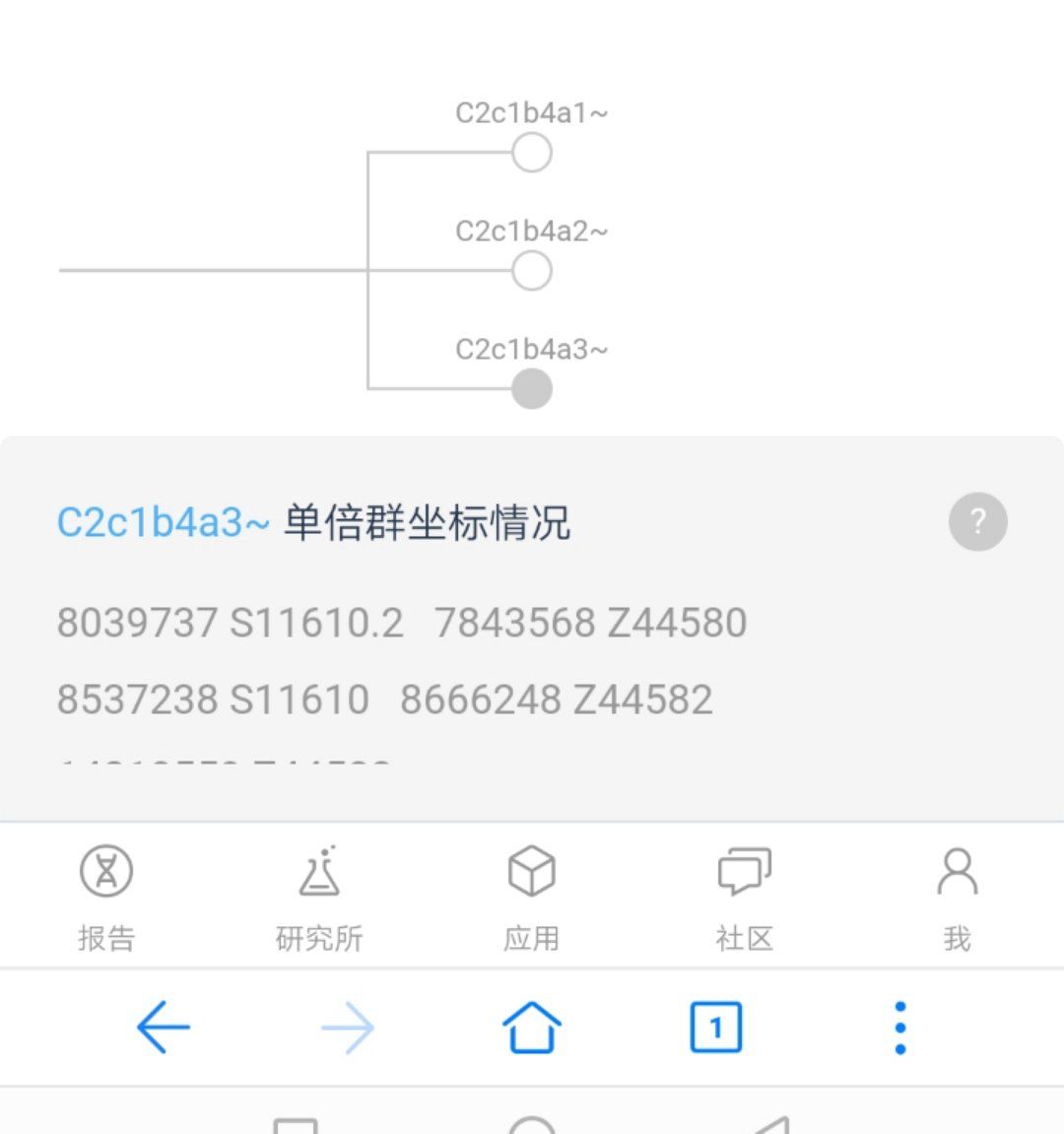1064x1134 pixels.
Task: Open the browser overflow menu
Action: point(899,1028)
